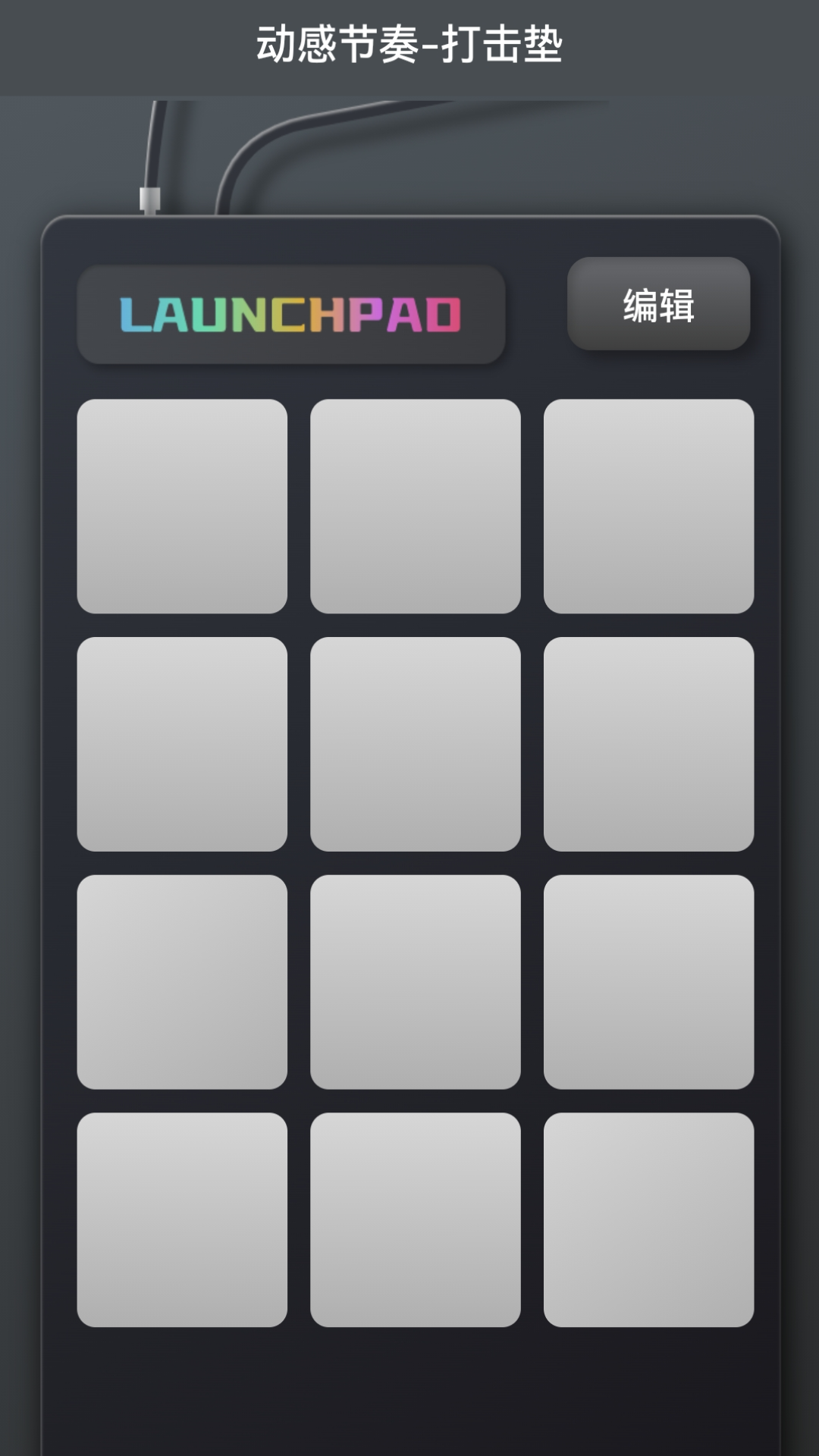Play the third-row left pad
Screen dimensions: 819x1456
pos(182,981)
